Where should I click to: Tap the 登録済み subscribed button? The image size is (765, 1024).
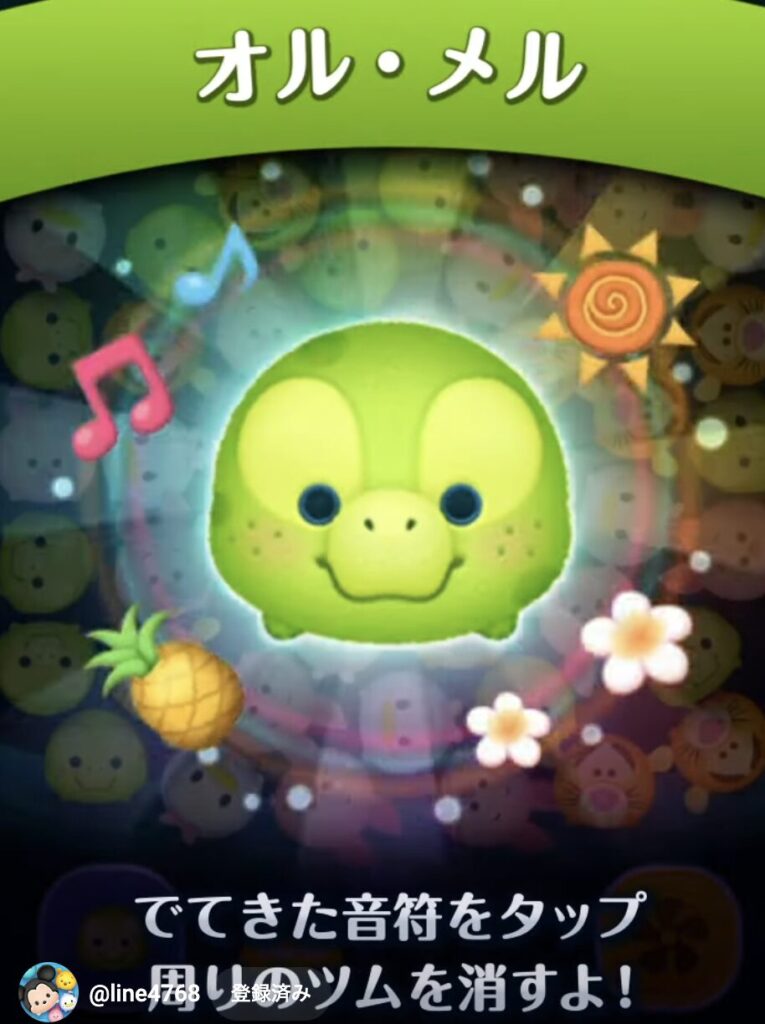[271, 994]
